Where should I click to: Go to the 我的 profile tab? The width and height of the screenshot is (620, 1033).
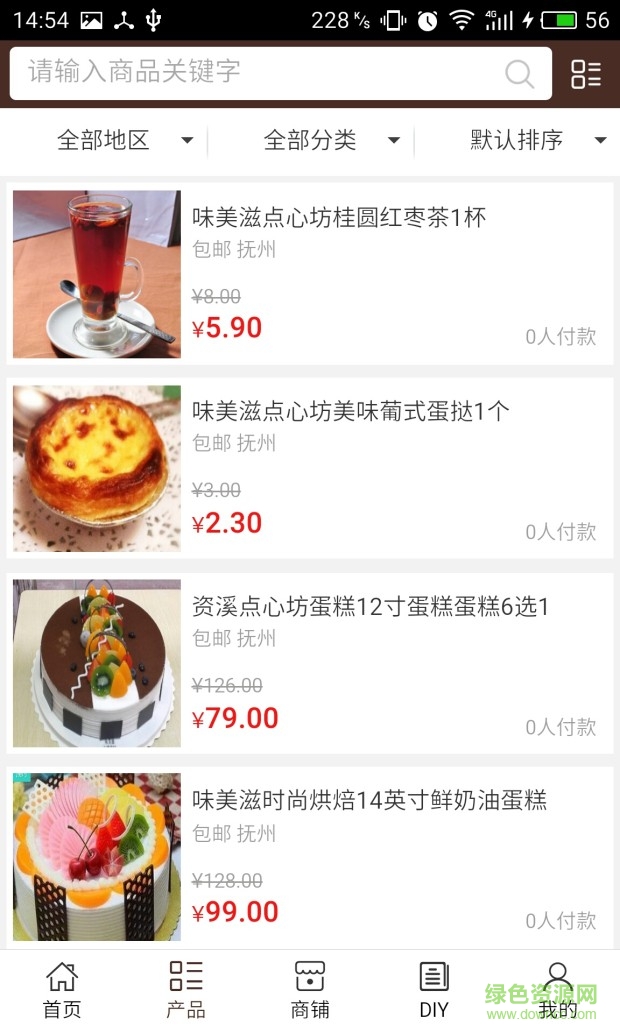pyautogui.click(x=557, y=990)
